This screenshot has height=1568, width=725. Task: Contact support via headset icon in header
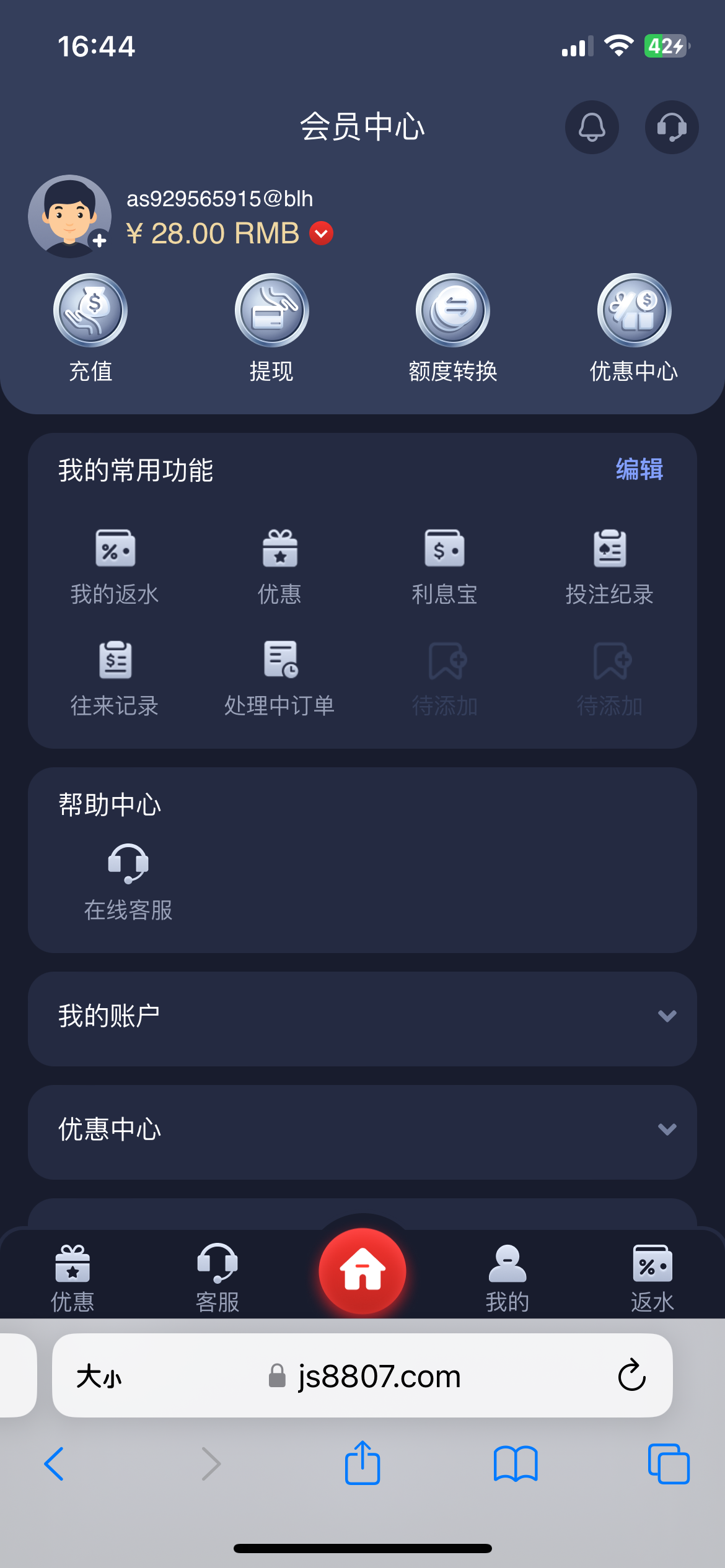[x=672, y=127]
